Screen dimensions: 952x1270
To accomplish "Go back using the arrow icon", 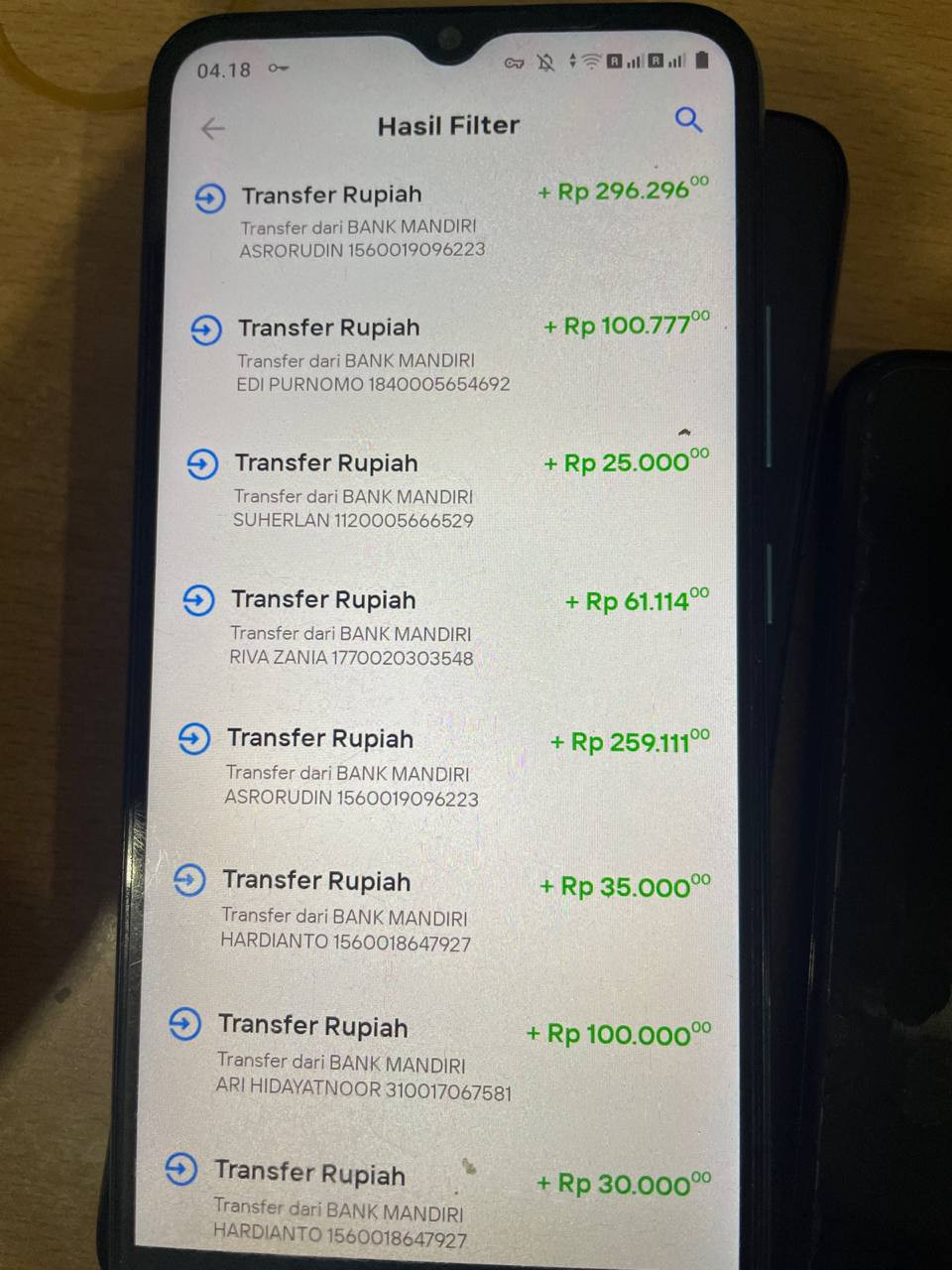I will [213, 129].
